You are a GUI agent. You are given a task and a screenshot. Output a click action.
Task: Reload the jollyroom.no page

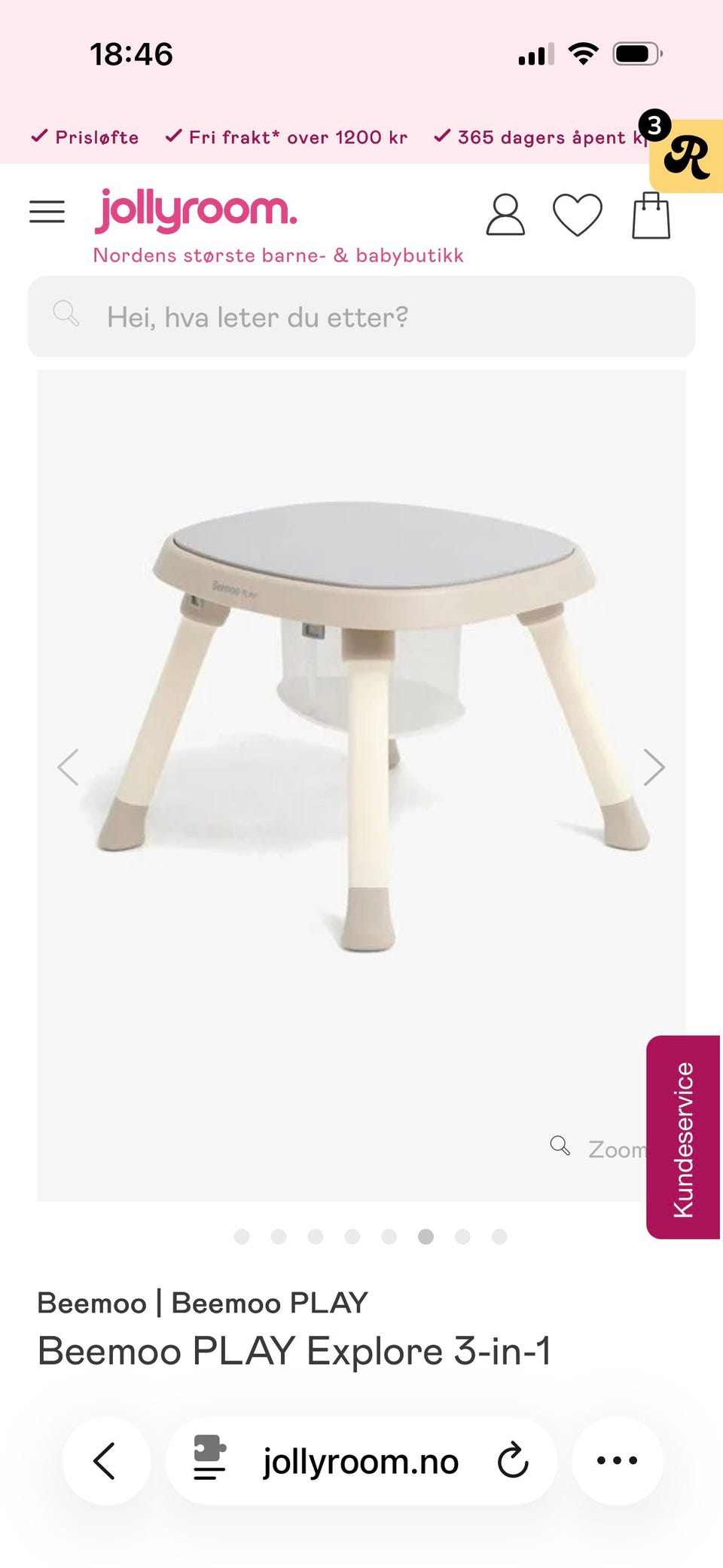coord(513,1461)
